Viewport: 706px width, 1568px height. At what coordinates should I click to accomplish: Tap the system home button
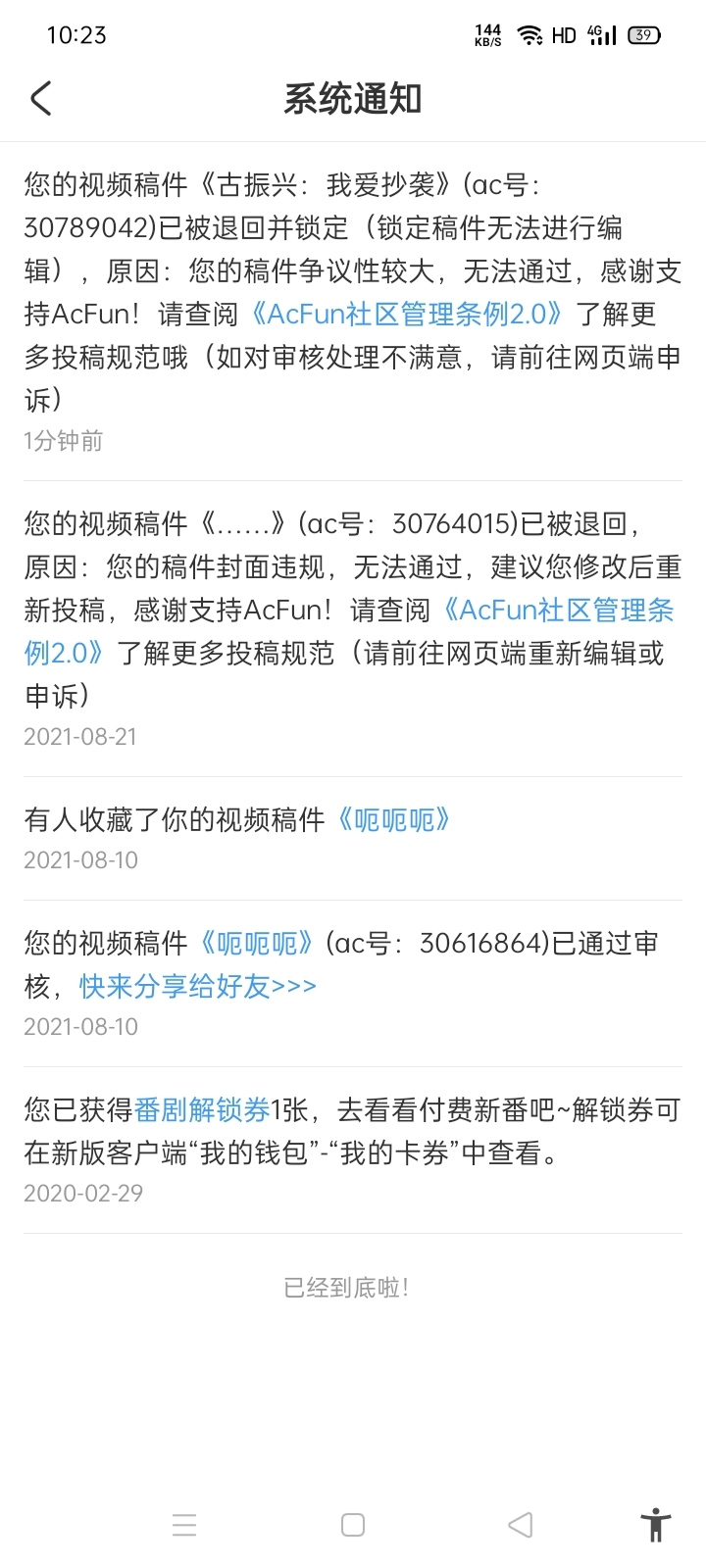pyautogui.click(x=353, y=1525)
